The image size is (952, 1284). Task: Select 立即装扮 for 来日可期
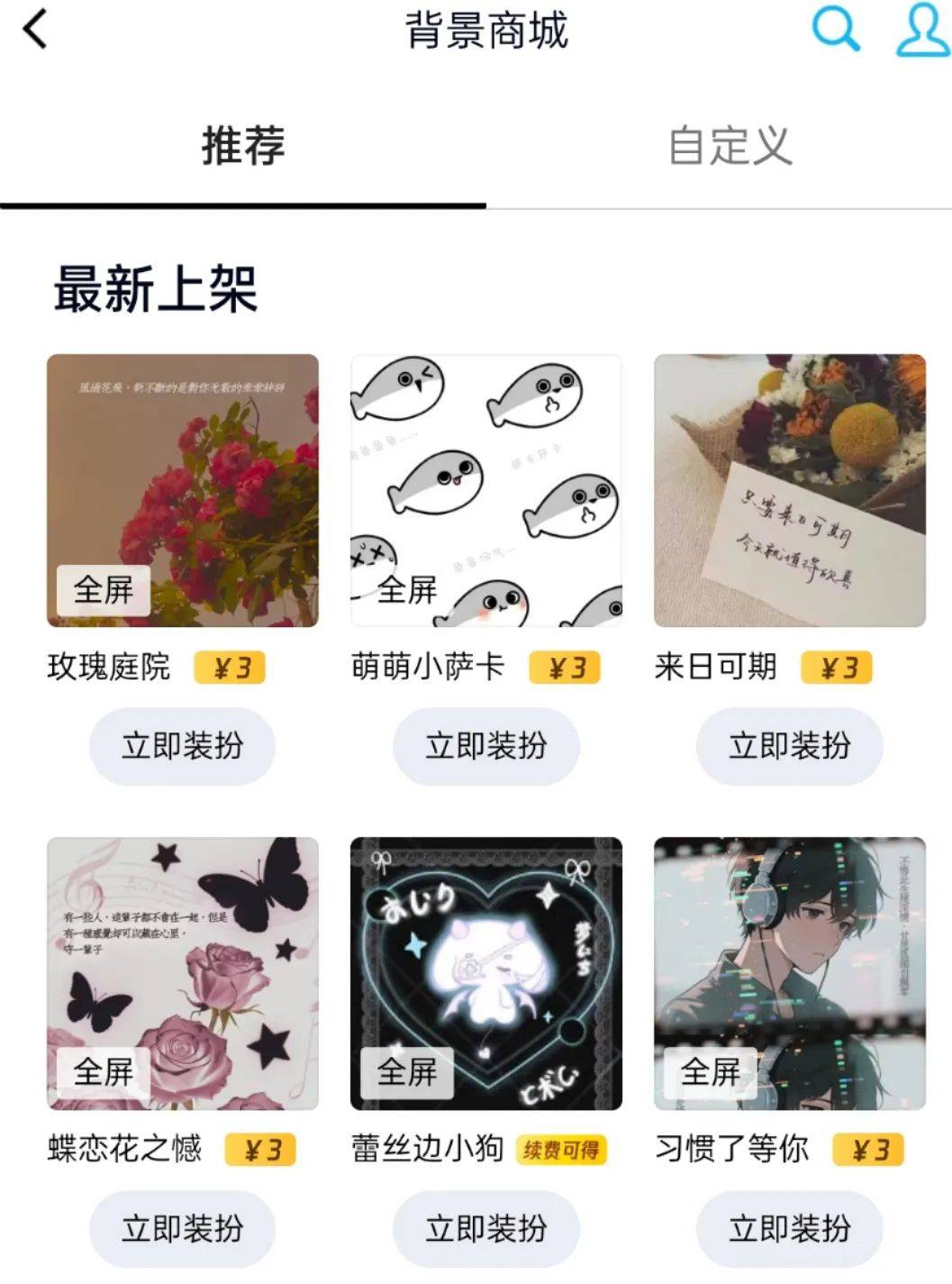coord(789,746)
